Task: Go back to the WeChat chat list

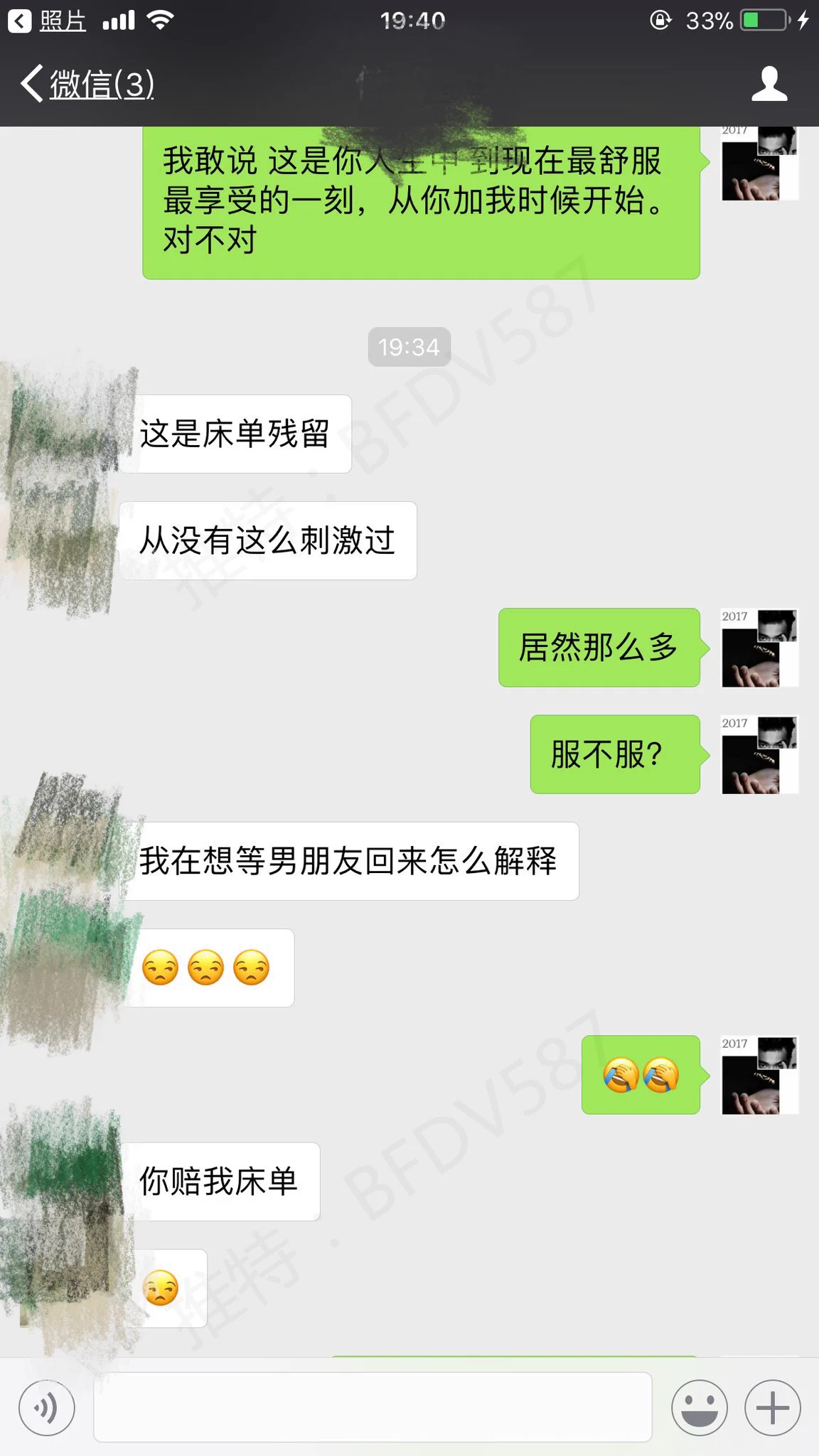Action: pos(87,85)
